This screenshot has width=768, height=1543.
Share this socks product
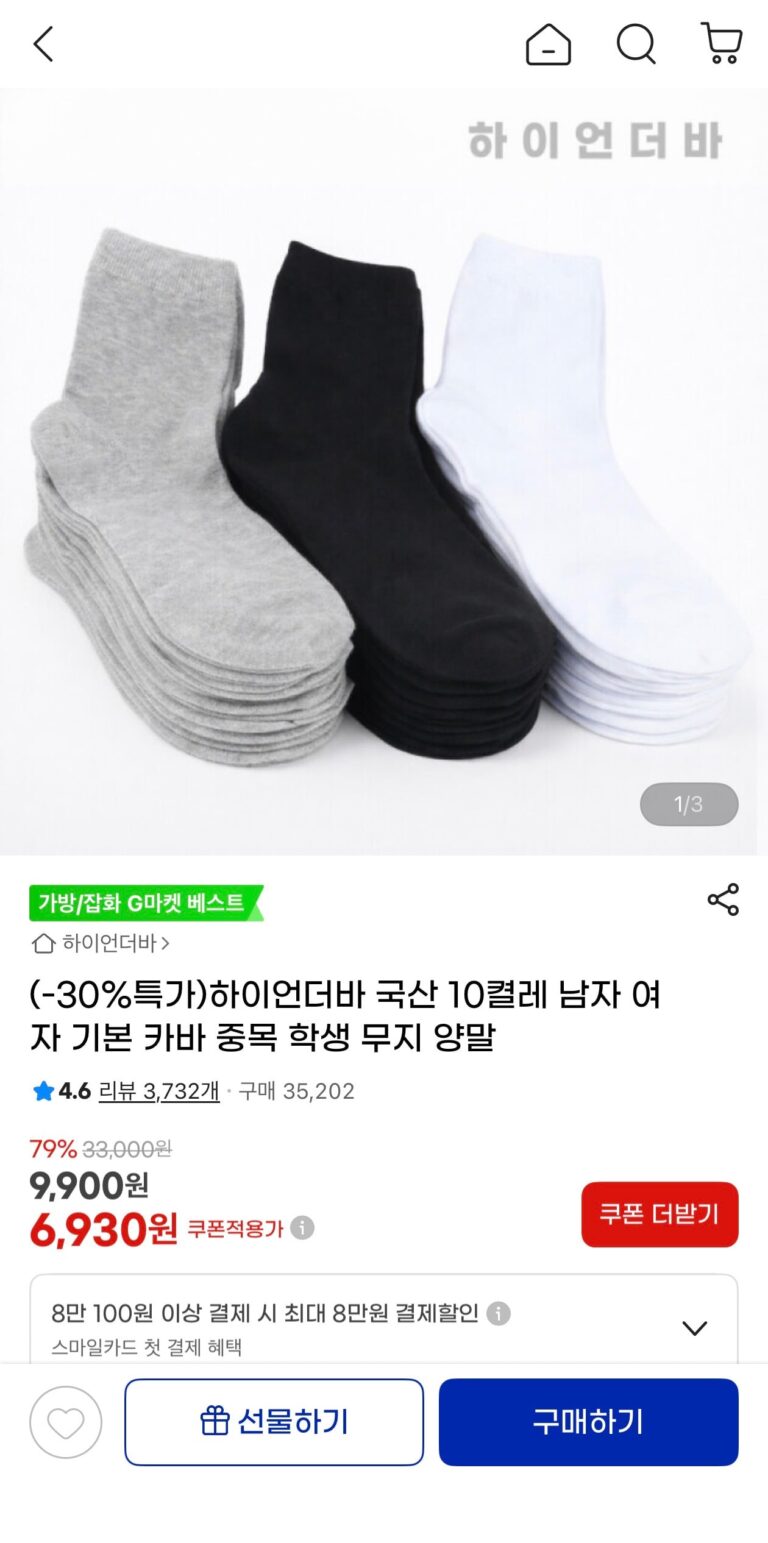tap(723, 899)
